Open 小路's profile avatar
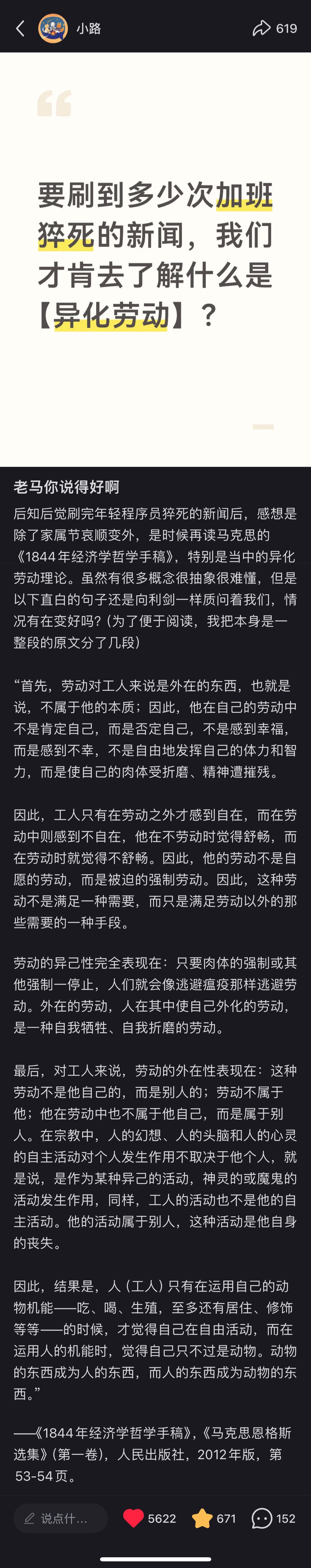This screenshot has height=1568, width=311. [x=53, y=28]
